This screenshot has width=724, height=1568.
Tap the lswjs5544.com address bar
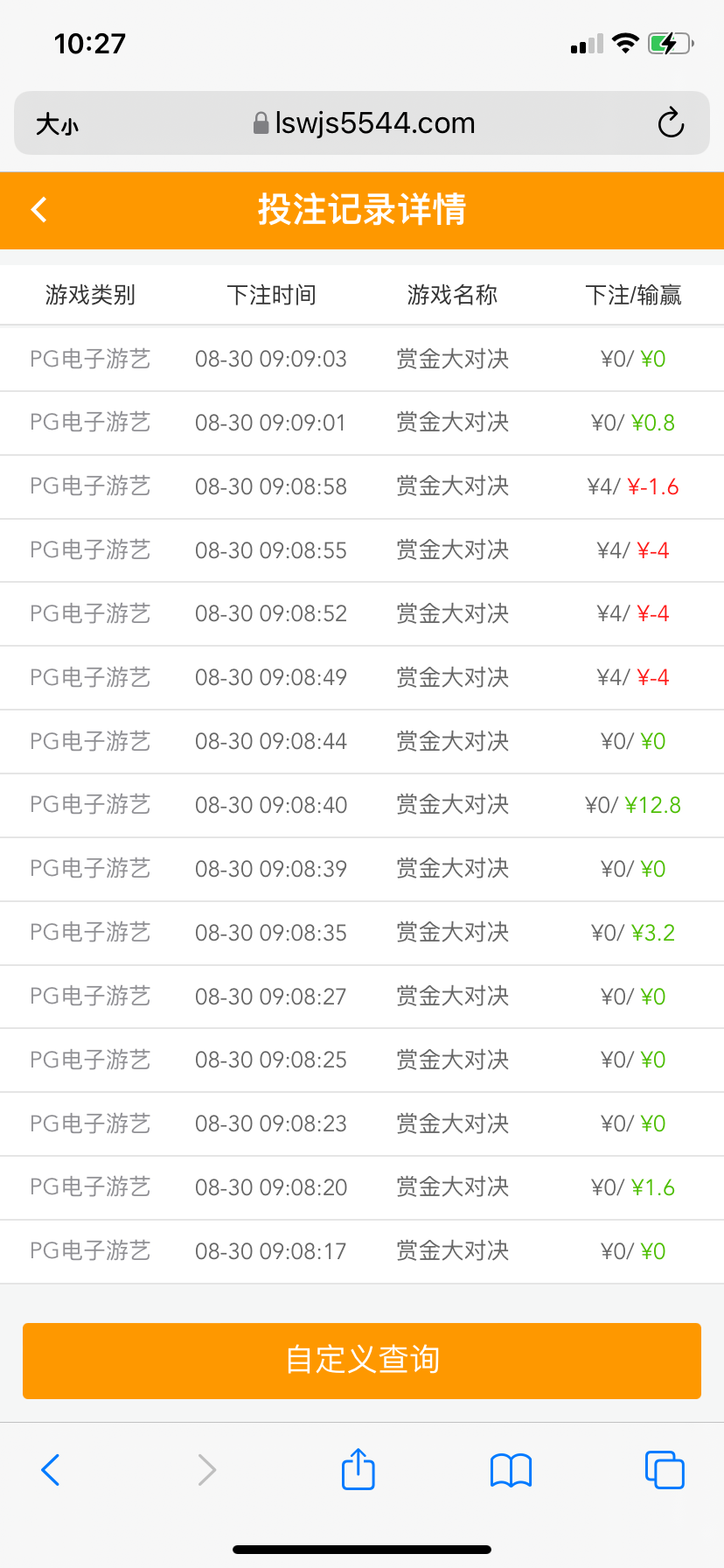click(364, 123)
